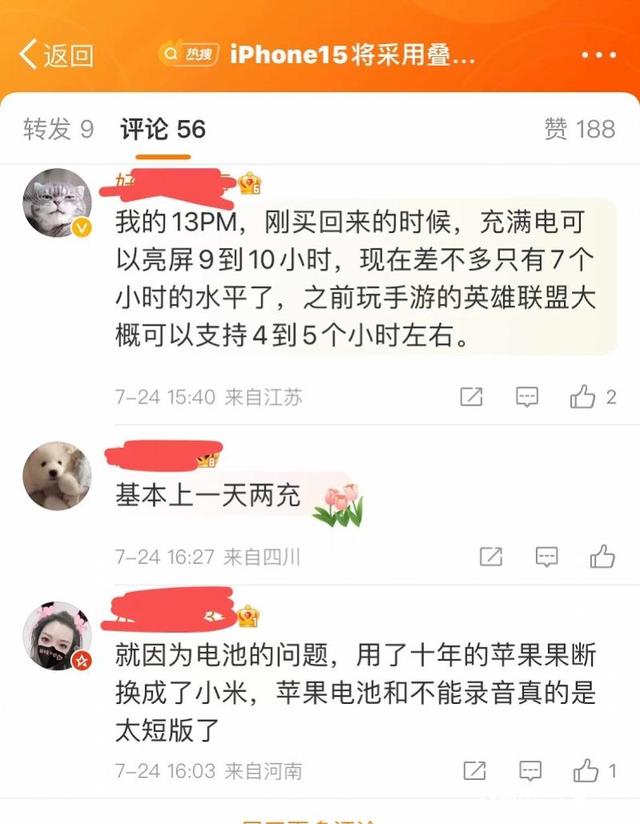Tap the 返回 back button
Image resolution: width=640 pixels, height=824 pixels.
click(x=57, y=55)
